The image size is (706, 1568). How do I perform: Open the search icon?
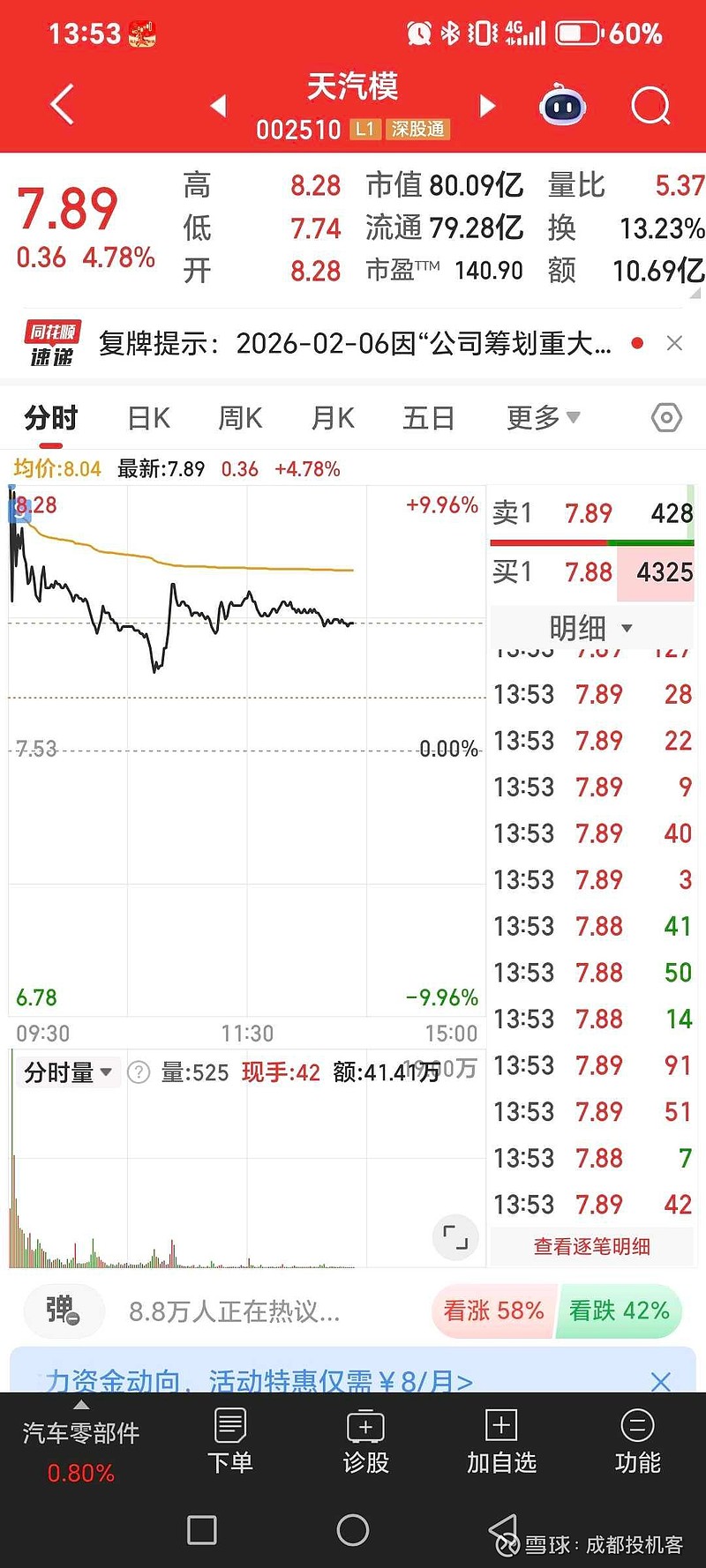click(x=650, y=105)
